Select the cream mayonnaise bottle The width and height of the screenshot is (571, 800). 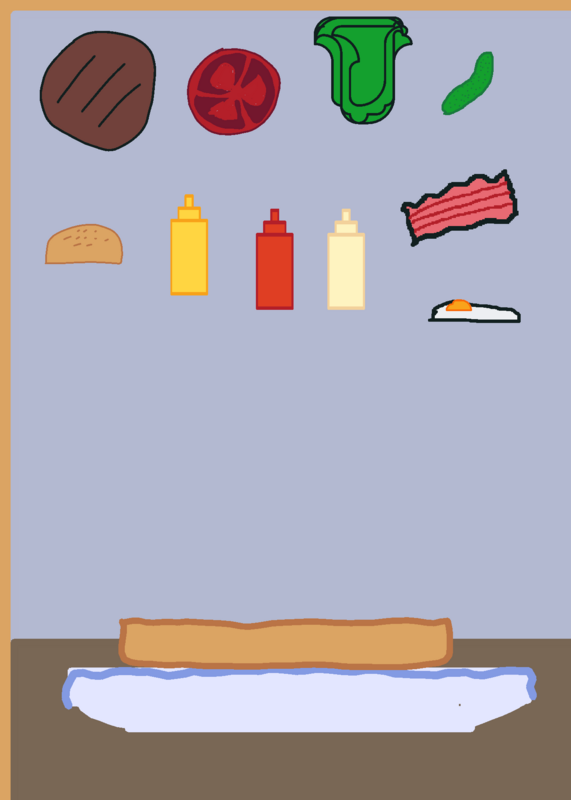[x=346, y=259]
